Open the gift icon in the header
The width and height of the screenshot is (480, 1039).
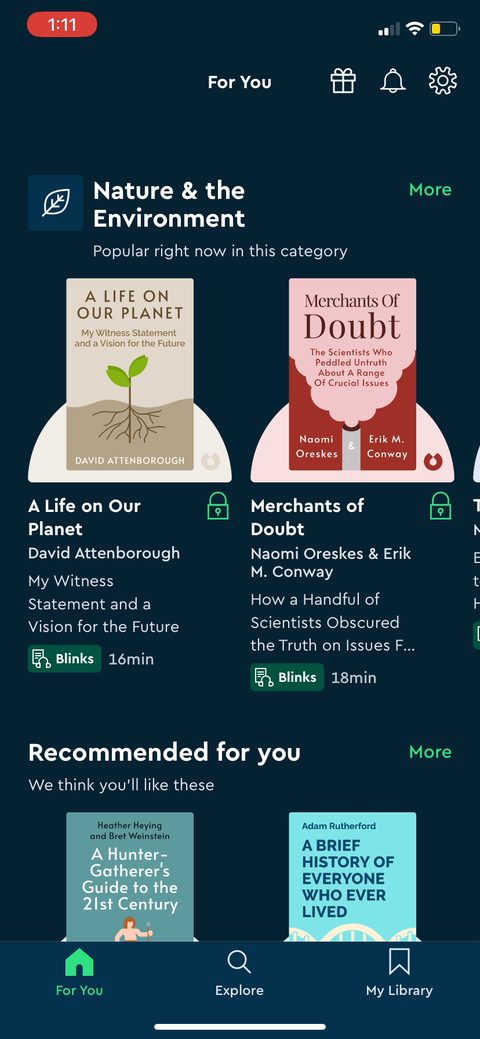tap(343, 82)
